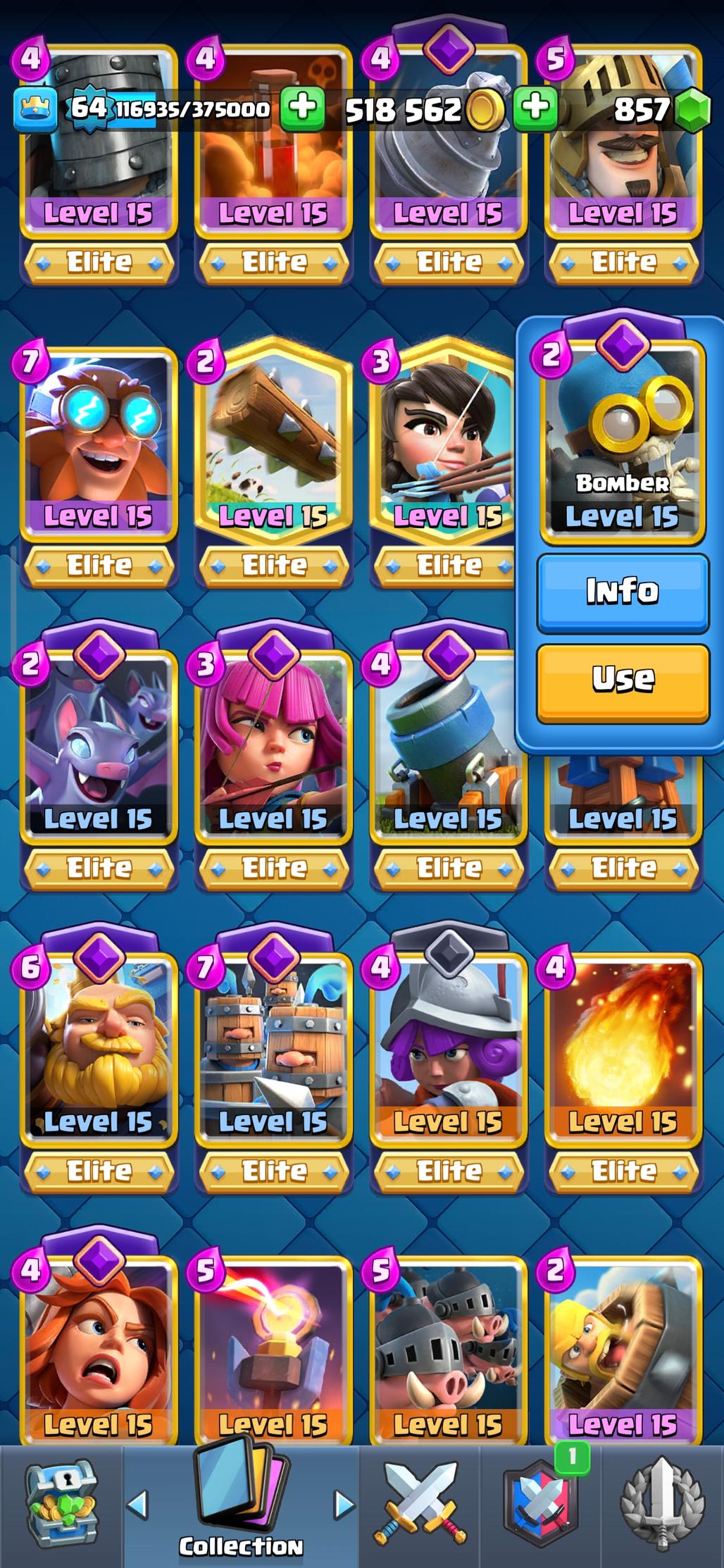Add more gold with the plus button
The image size is (724, 1568).
535,108
